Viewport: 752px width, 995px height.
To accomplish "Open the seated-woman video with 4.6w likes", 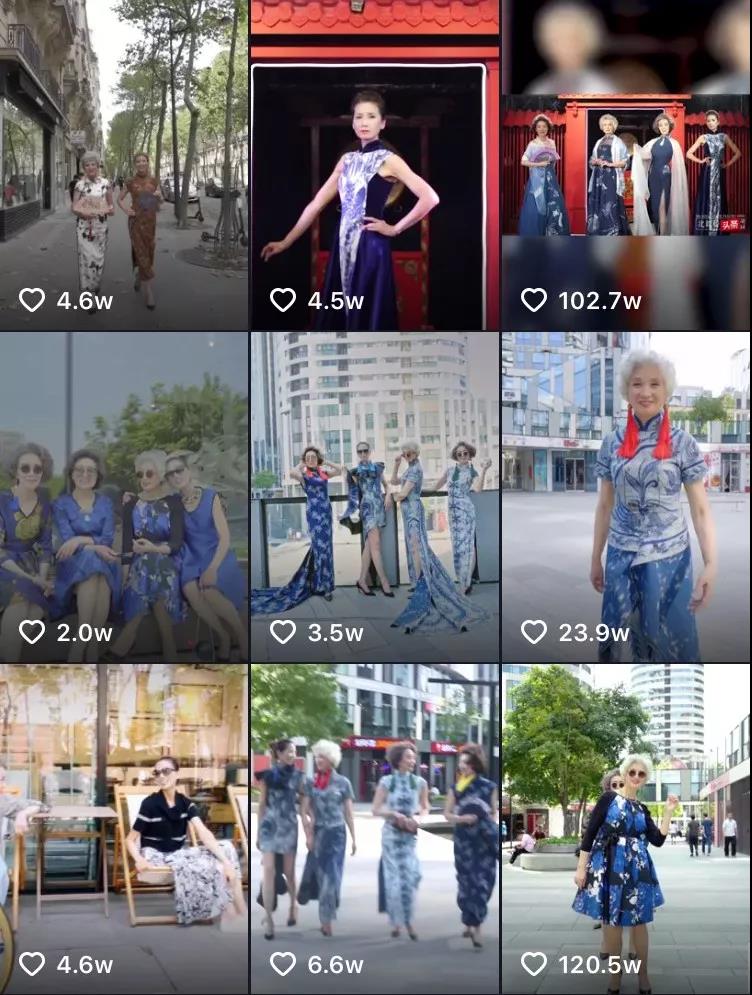I will (x=123, y=829).
